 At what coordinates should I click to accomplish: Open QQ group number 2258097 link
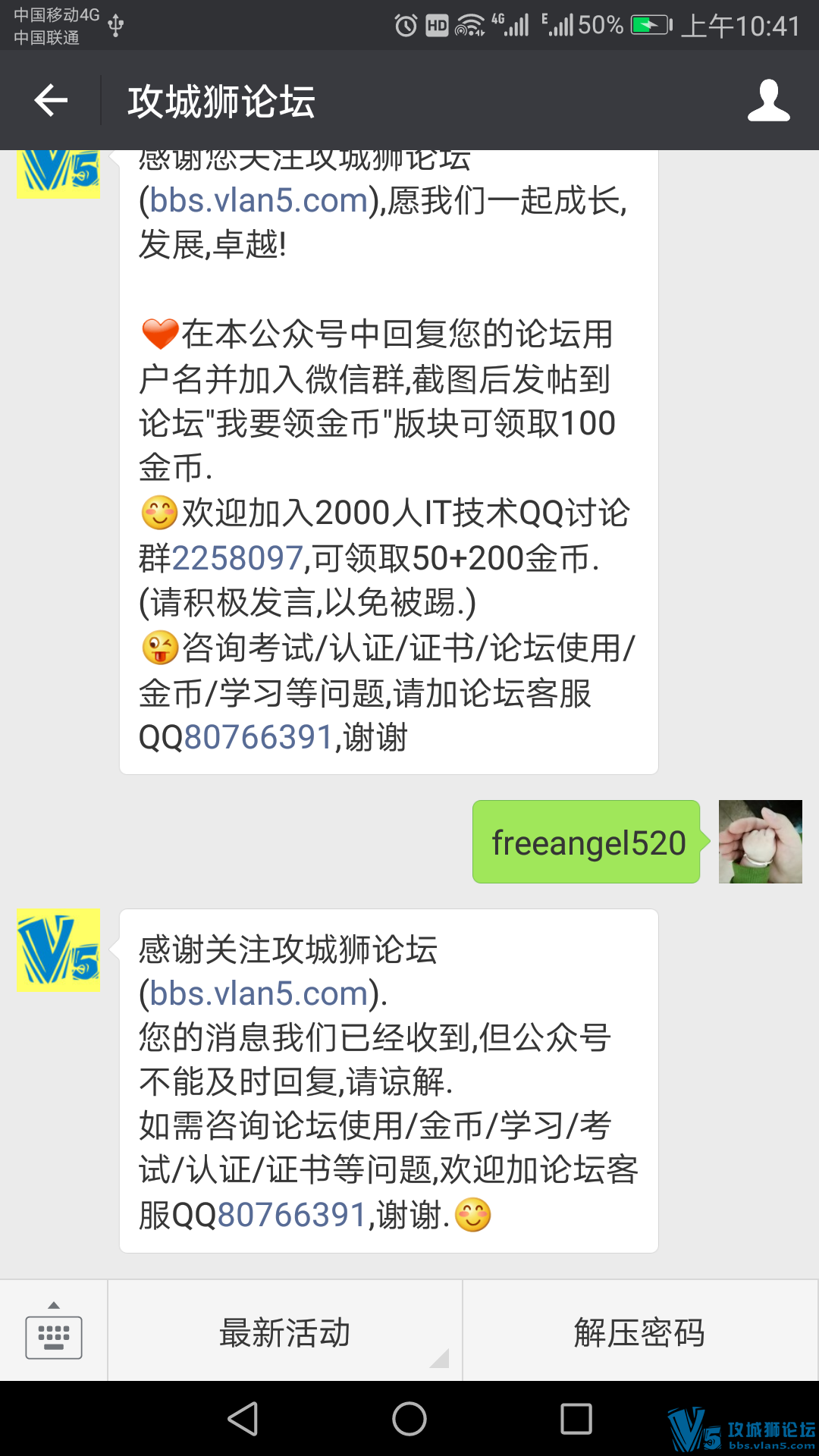tap(238, 558)
